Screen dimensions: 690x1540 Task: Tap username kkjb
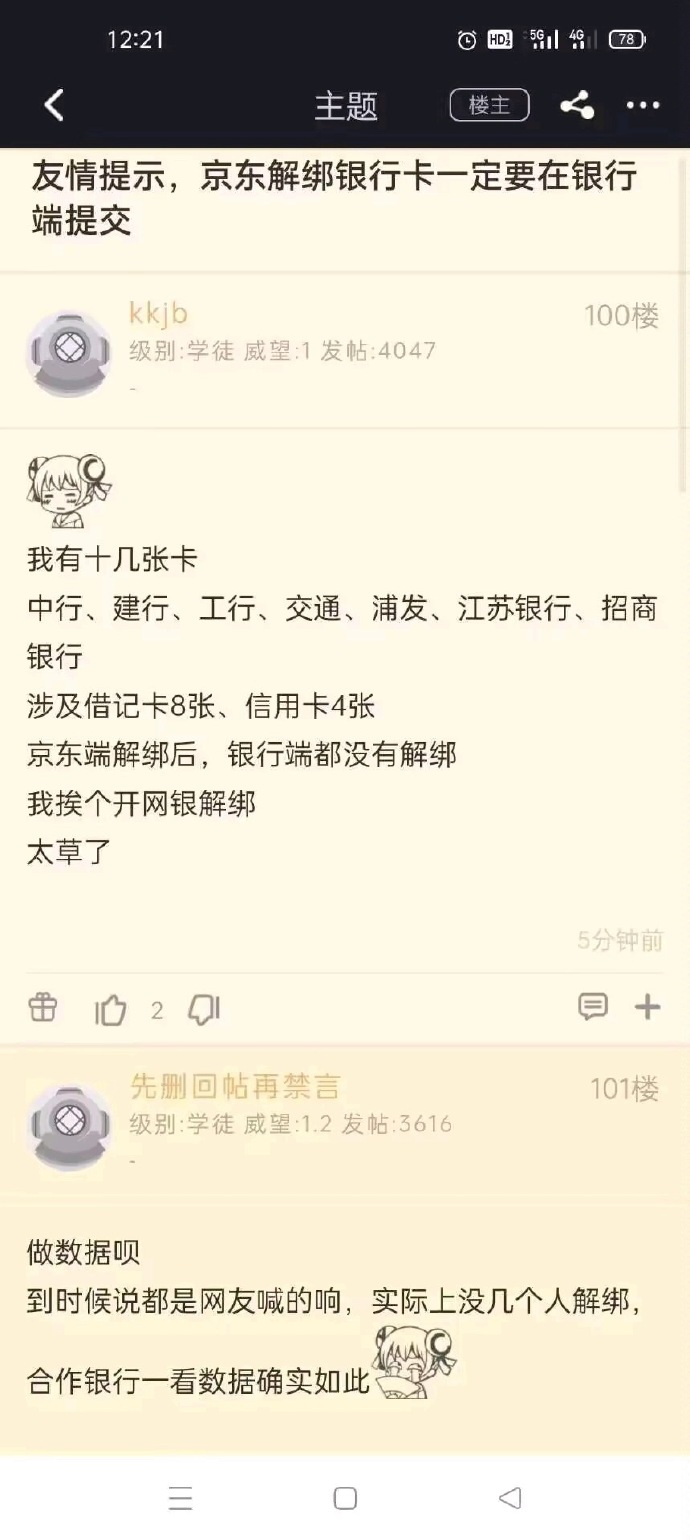pos(158,314)
